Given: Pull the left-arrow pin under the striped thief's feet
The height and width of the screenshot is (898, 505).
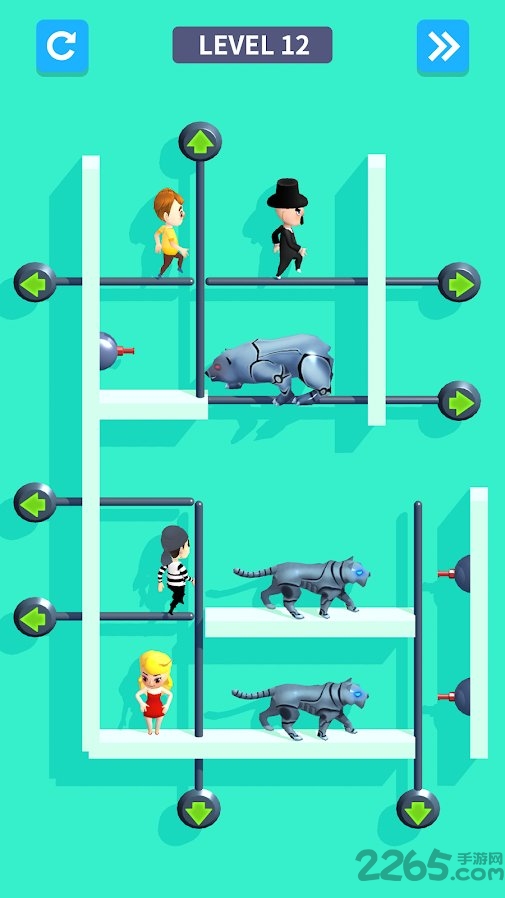Looking at the screenshot, I should point(35,617).
